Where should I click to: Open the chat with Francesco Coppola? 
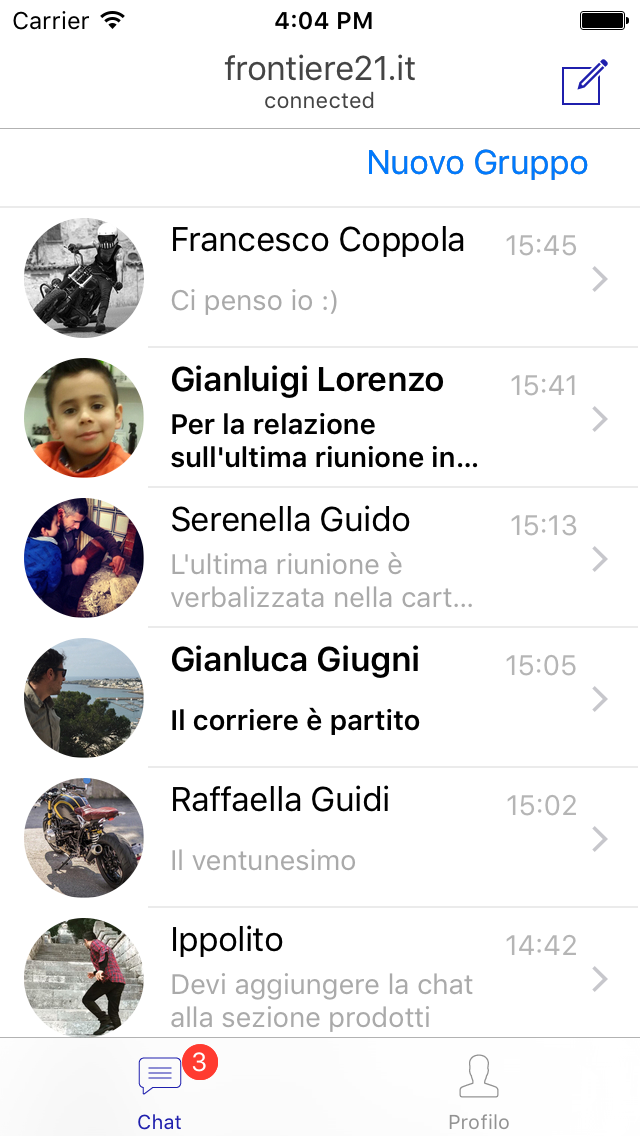(x=320, y=278)
